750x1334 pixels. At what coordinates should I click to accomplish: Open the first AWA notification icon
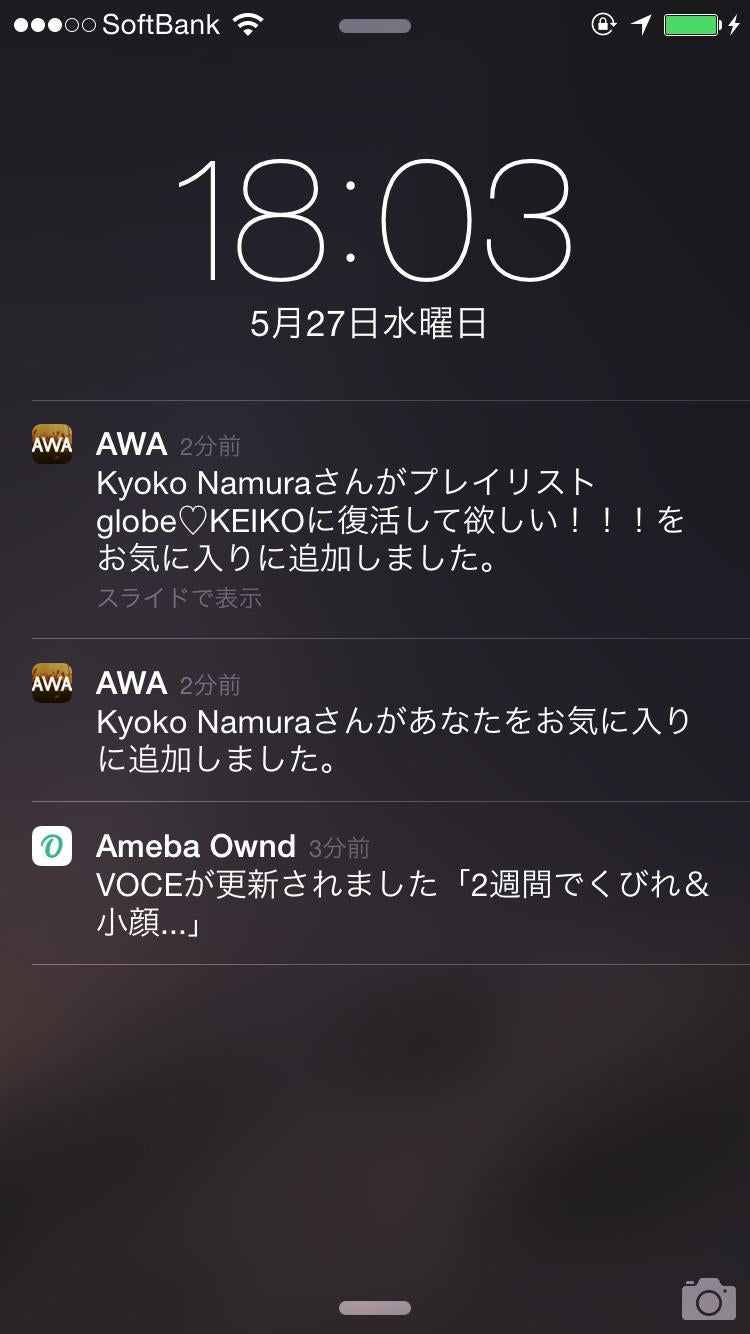pyautogui.click(x=51, y=443)
